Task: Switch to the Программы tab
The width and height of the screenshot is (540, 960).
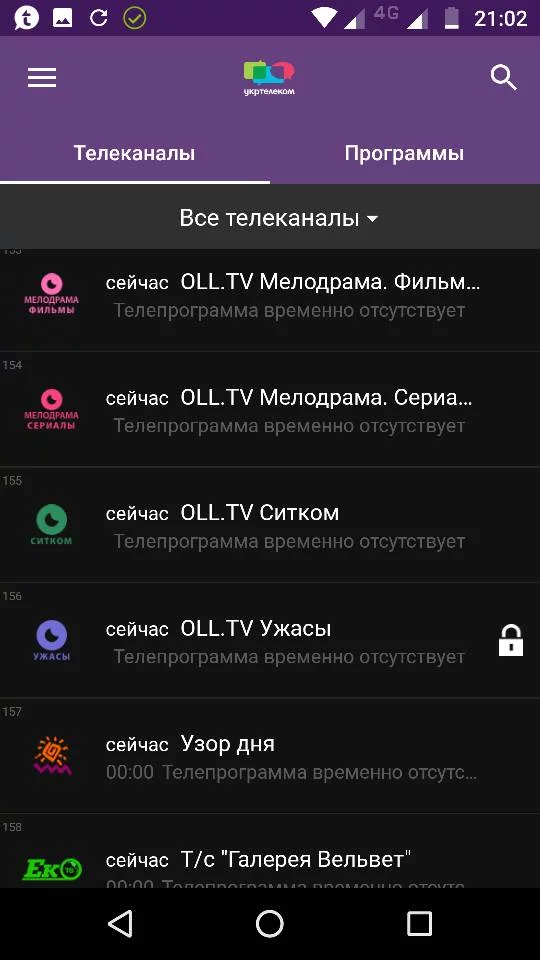Action: (x=404, y=153)
